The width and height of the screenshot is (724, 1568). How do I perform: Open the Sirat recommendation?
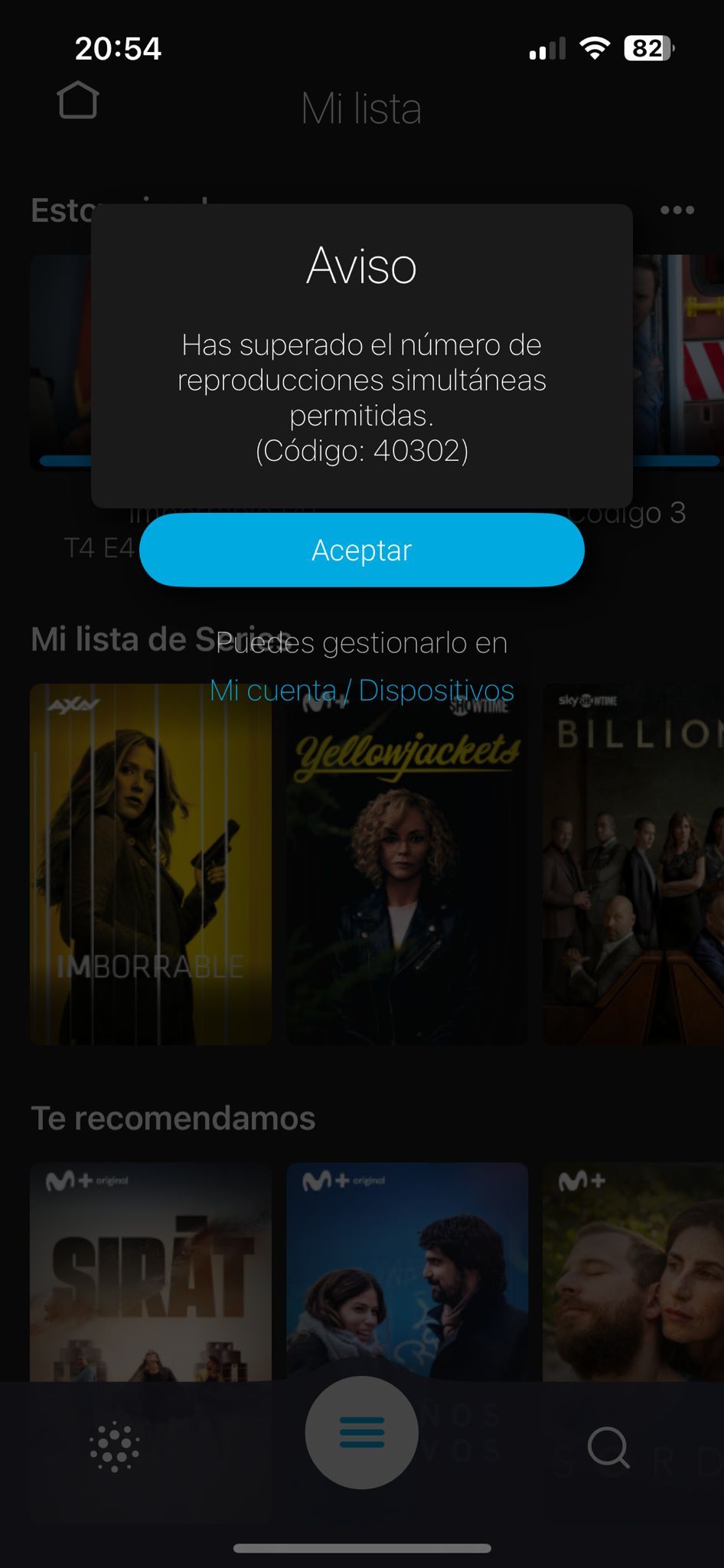[x=150, y=1271]
